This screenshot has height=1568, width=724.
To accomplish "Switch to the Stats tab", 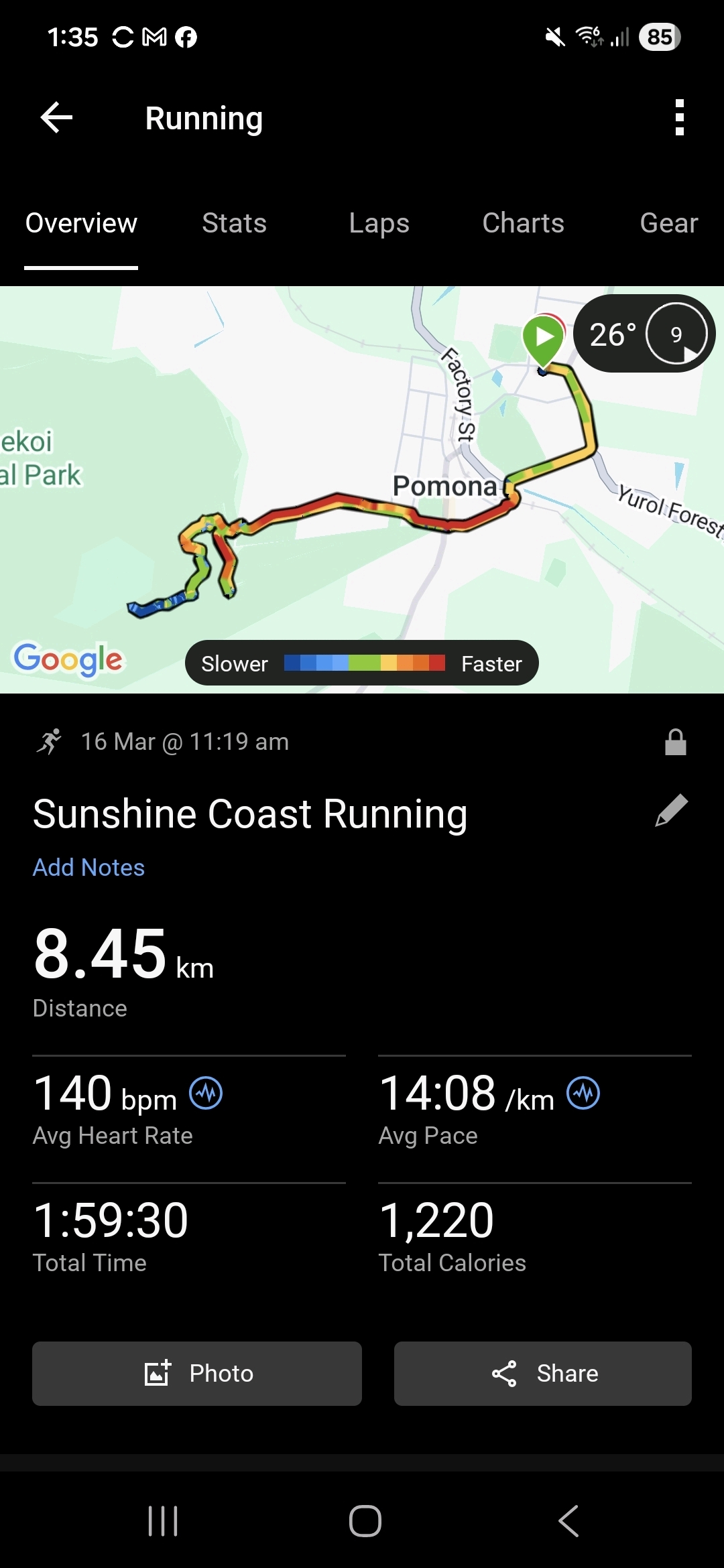I will tap(234, 223).
